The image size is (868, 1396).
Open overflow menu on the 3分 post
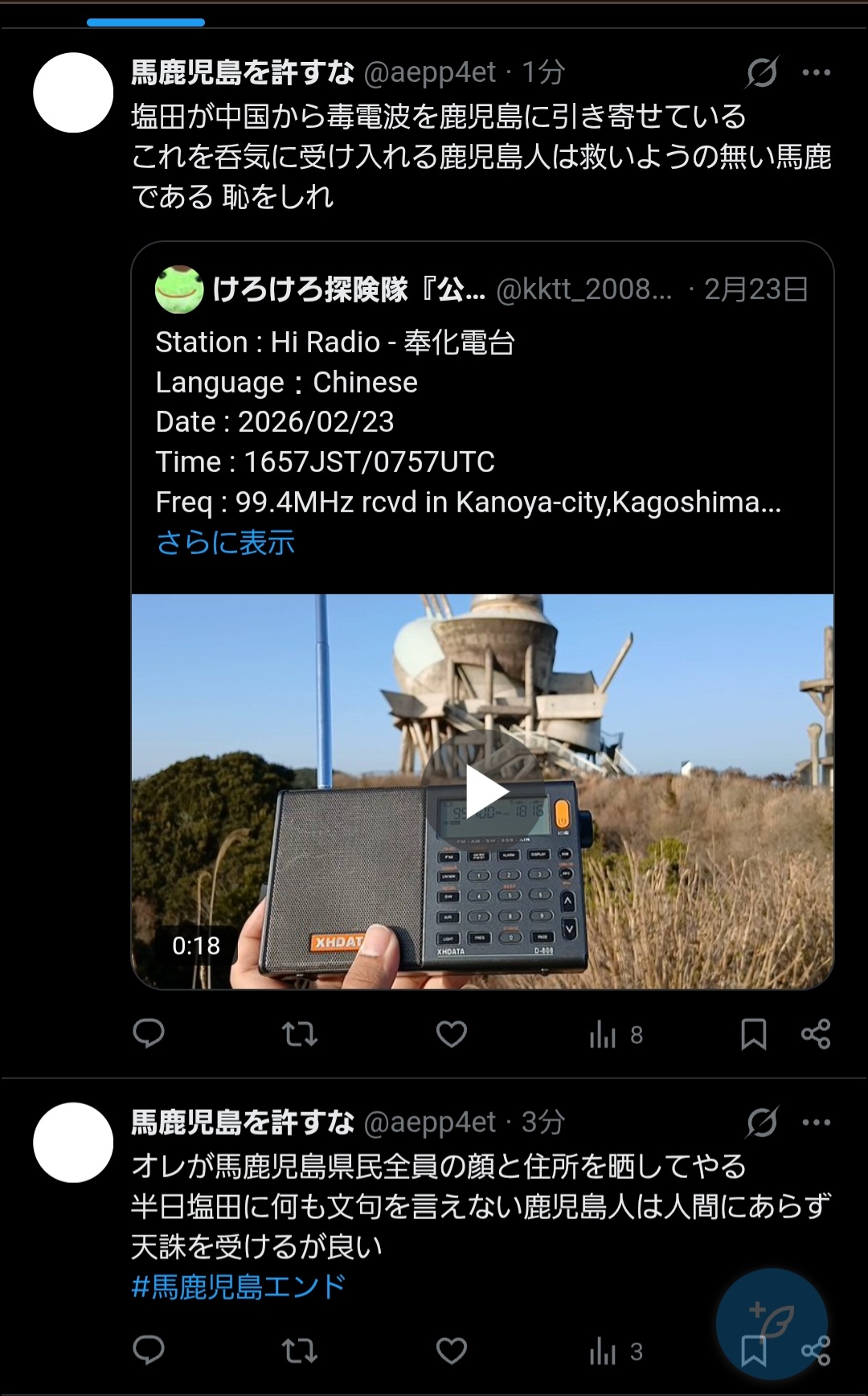(x=816, y=1123)
